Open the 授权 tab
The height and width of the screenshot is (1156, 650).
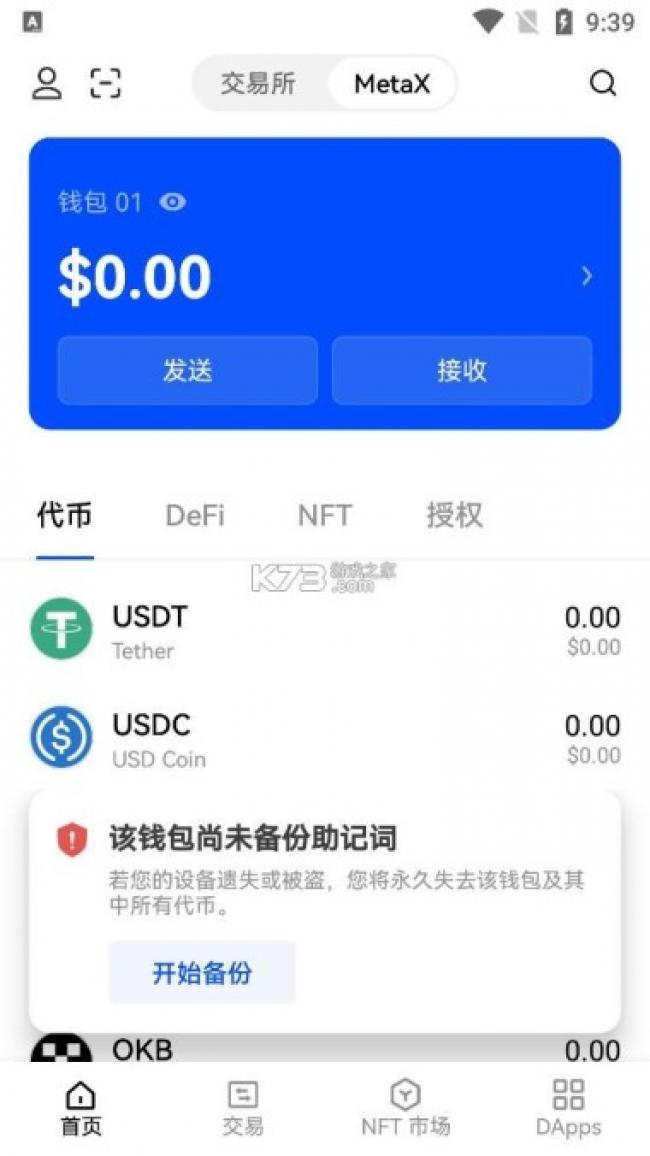(454, 515)
